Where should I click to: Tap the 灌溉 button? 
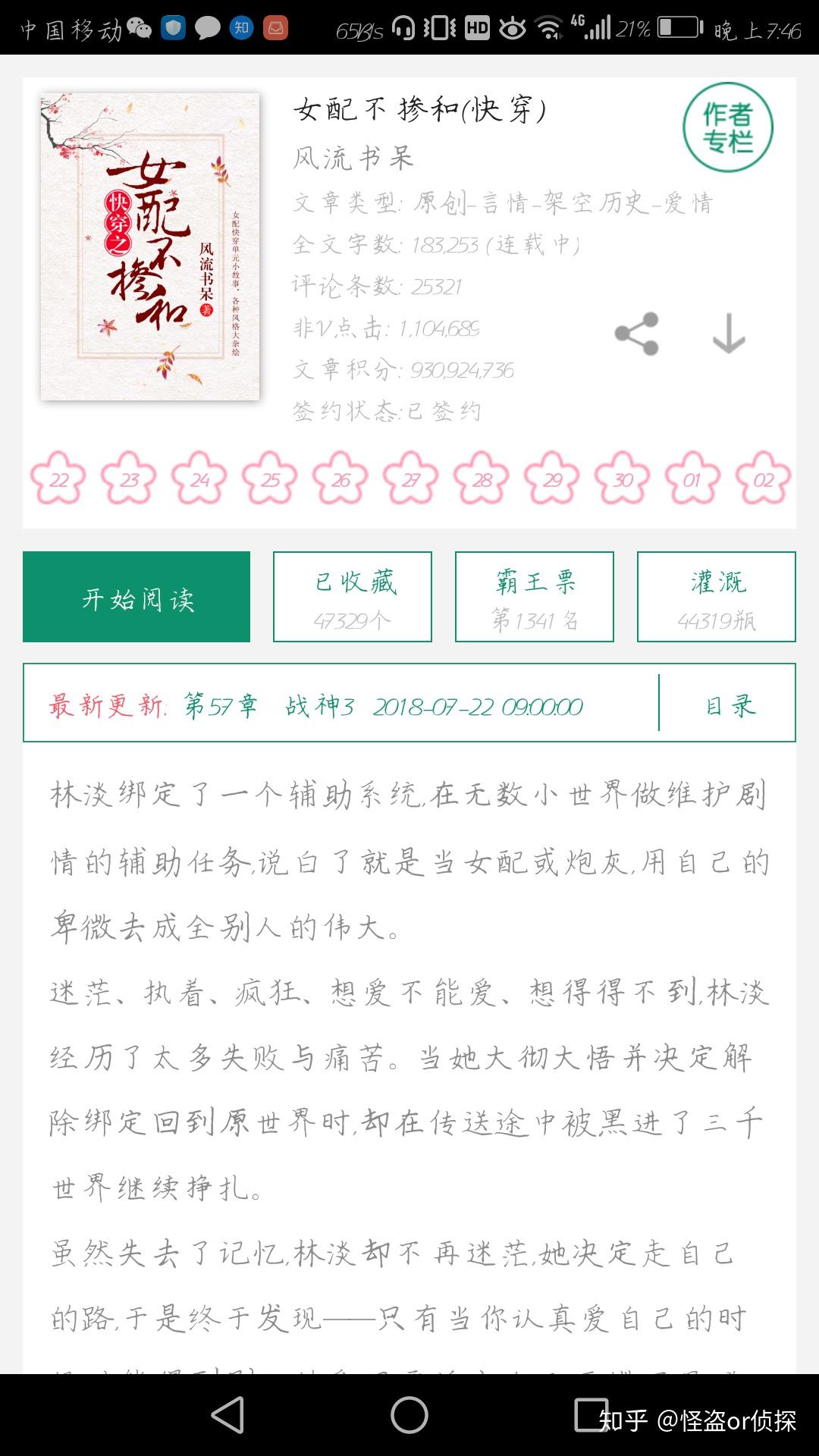[x=717, y=598]
